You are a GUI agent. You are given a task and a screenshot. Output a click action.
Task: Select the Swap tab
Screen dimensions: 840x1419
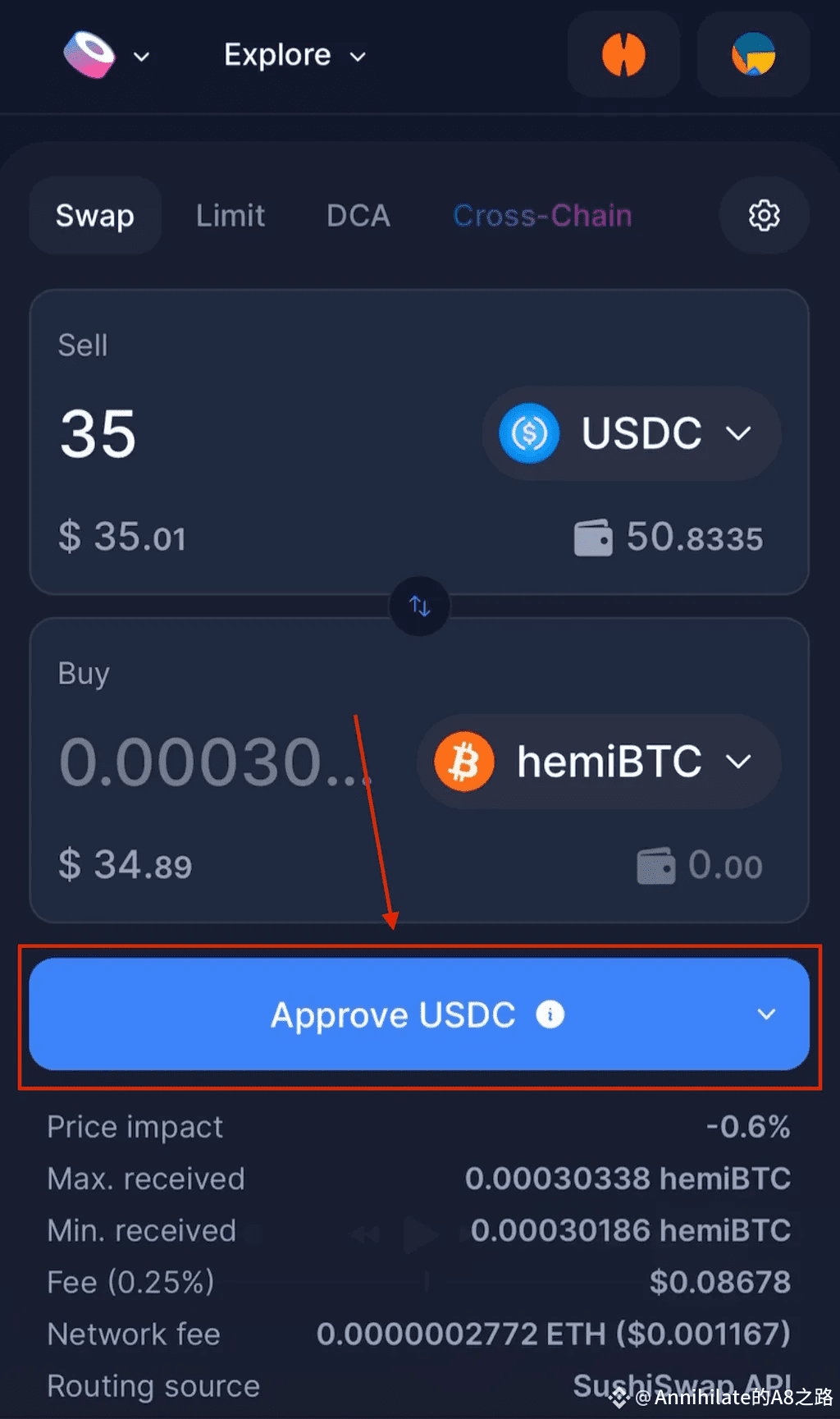95,216
